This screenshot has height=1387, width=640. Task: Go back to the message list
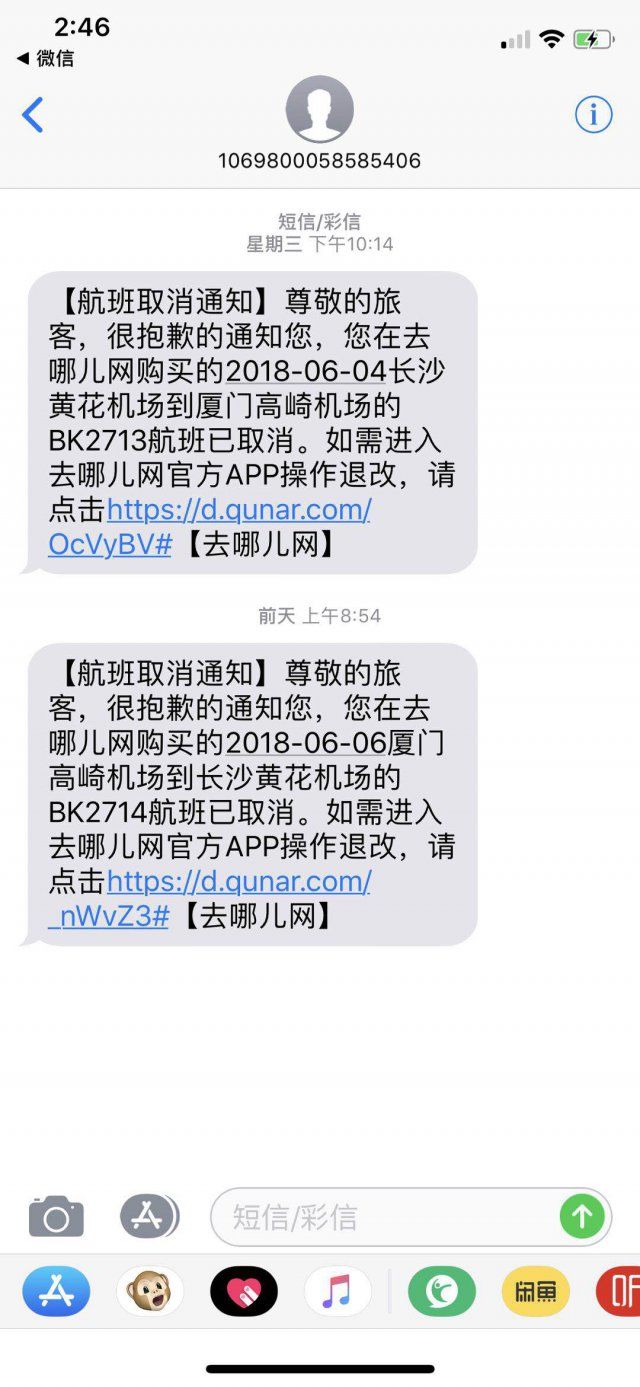[x=33, y=116]
